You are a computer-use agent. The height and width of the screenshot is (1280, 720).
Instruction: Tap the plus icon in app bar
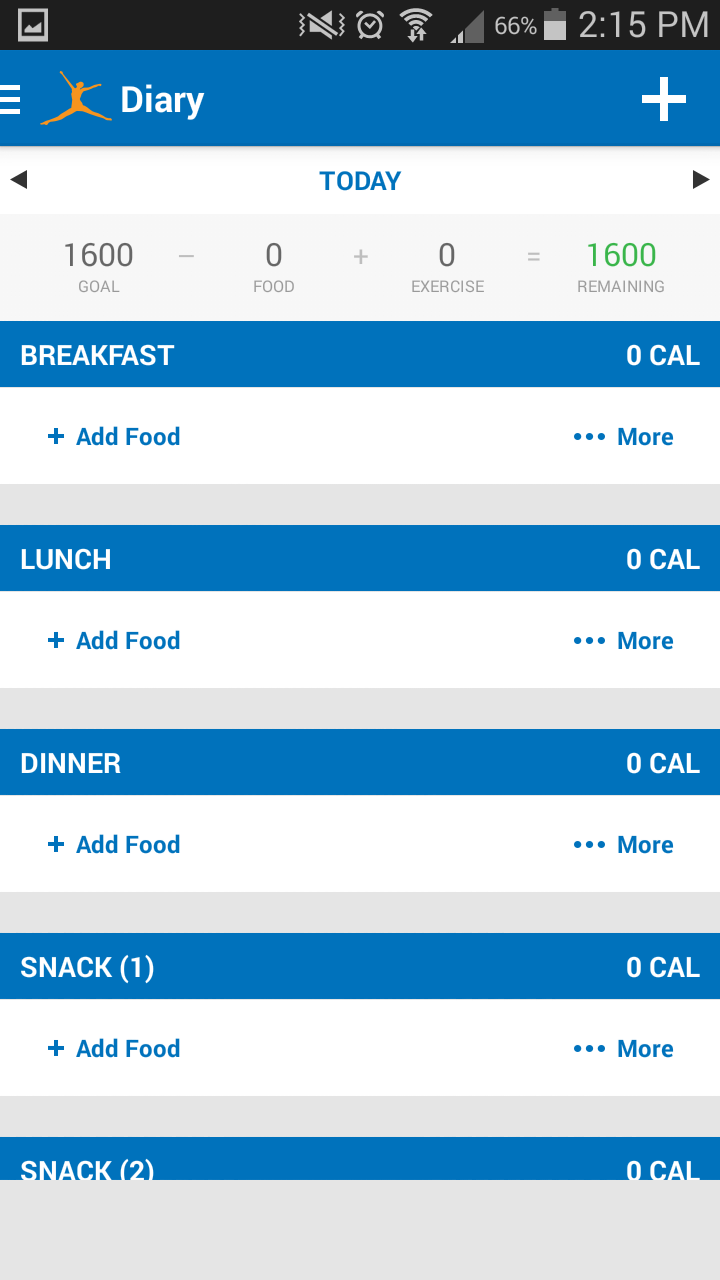663,100
